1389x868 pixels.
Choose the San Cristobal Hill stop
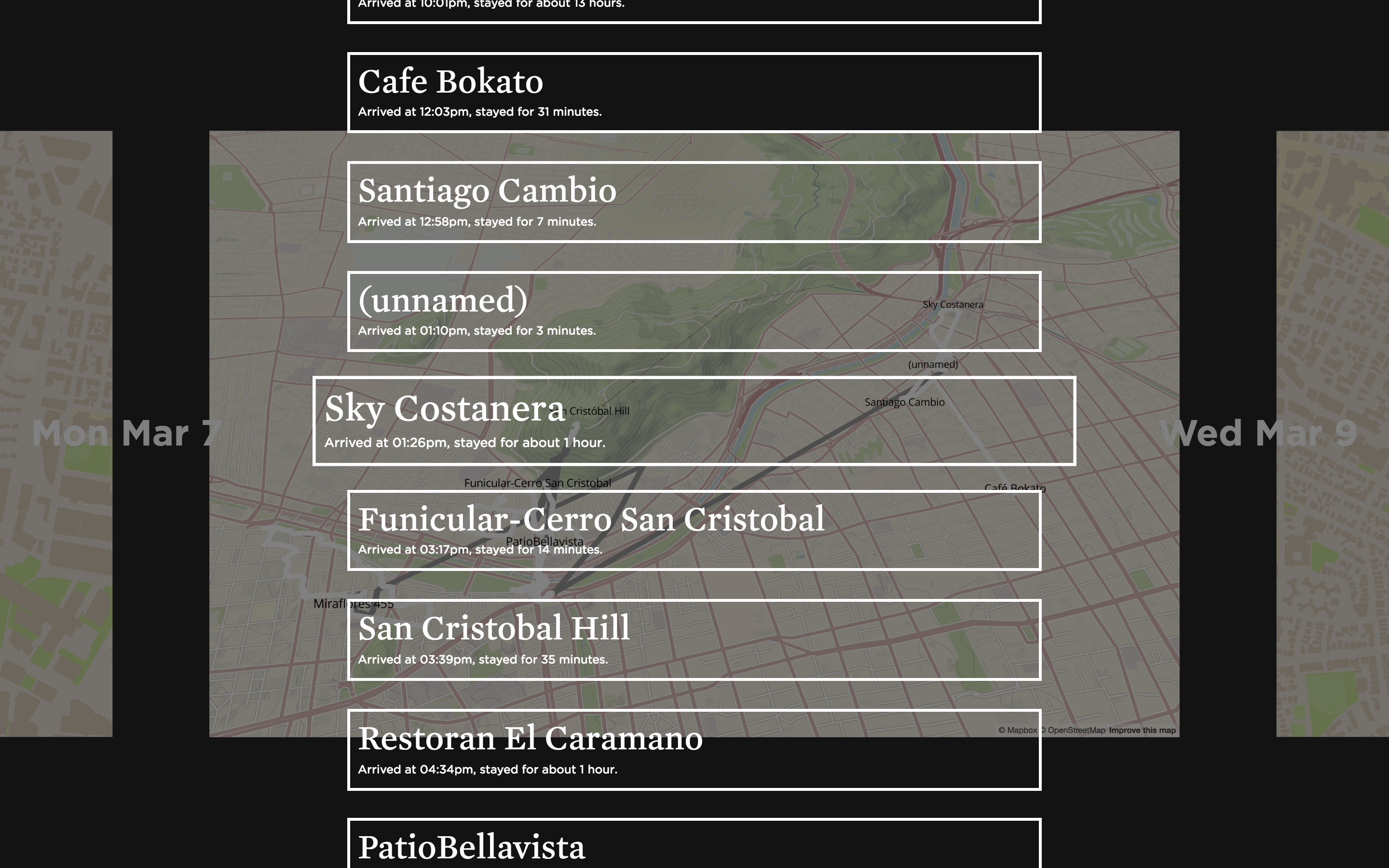coord(694,639)
